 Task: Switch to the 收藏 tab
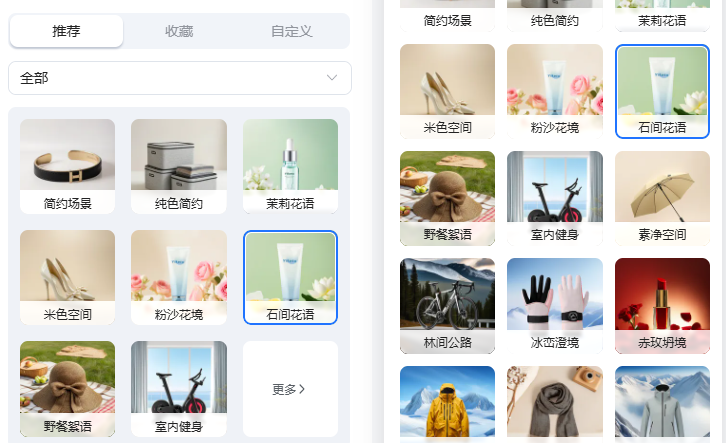click(179, 31)
